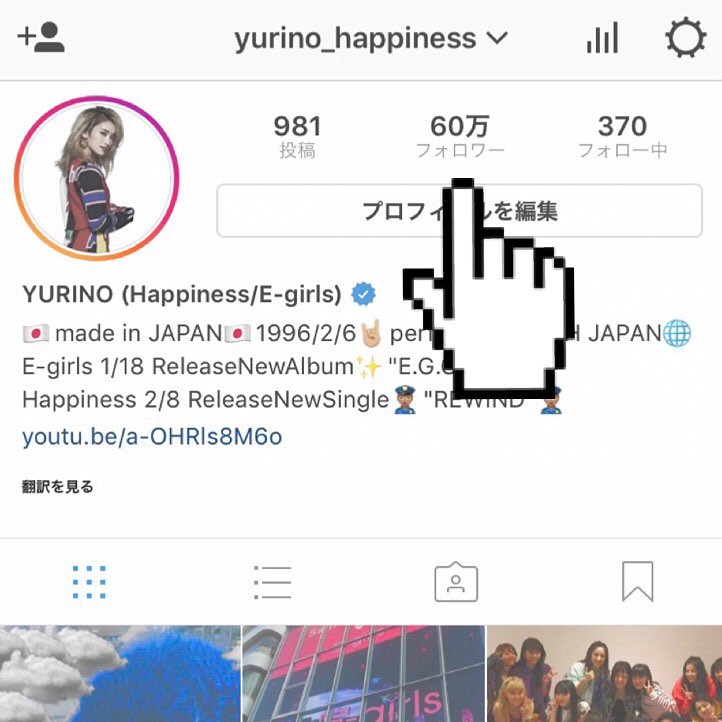Open the youtu.be/a-OHRIs8M6o link
Viewport: 722px width, 722px height.
point(152,437)
